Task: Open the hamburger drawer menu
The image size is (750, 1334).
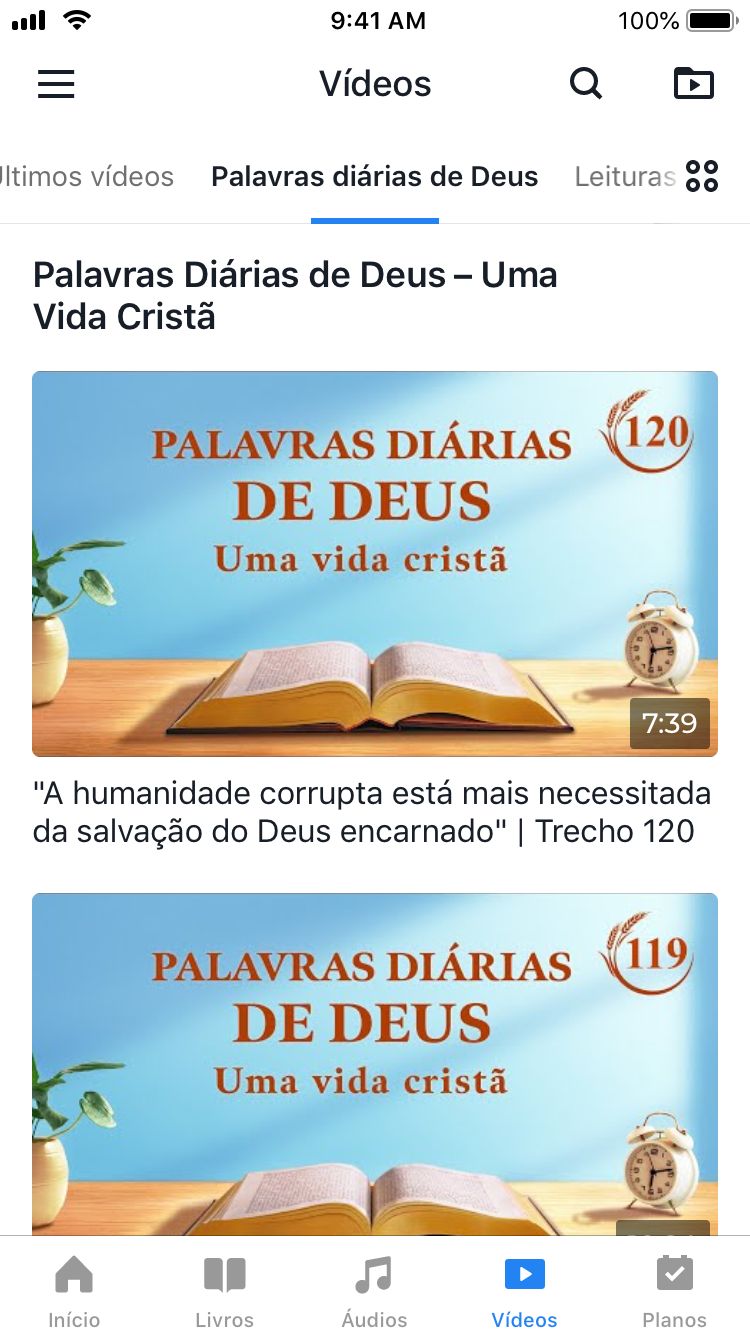Action: 56,84
